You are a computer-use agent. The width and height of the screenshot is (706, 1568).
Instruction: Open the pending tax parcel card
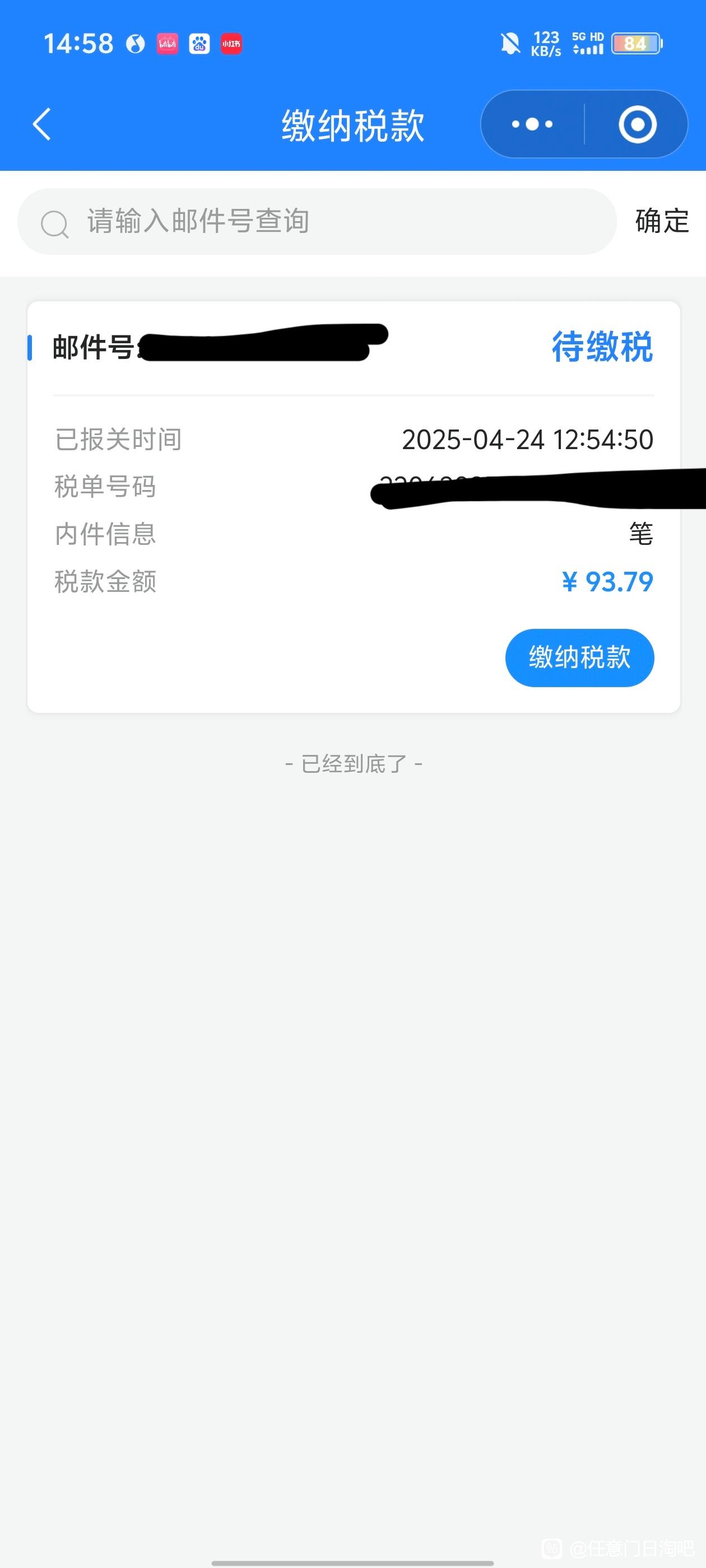354,506
